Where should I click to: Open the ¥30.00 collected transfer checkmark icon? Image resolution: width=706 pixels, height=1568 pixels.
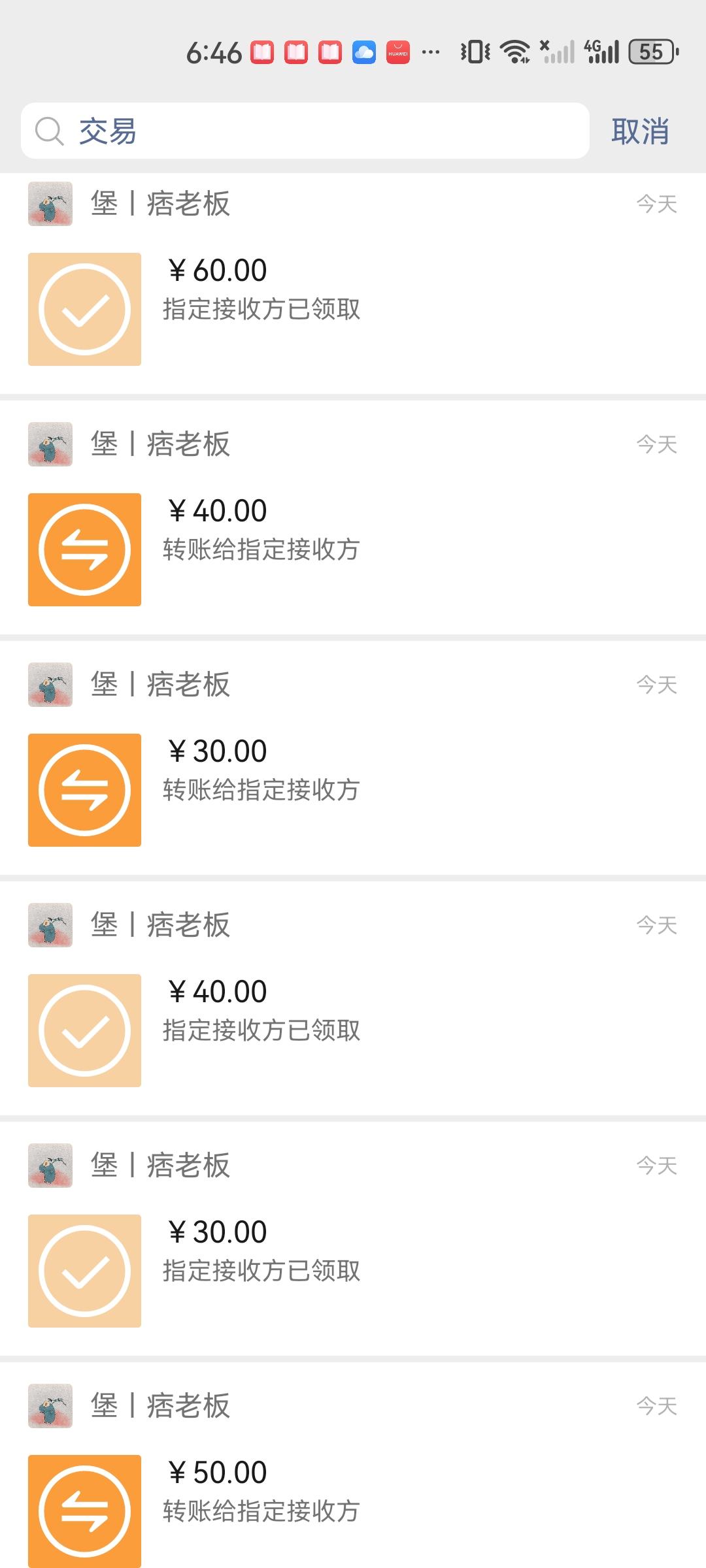click(84, 1269)
